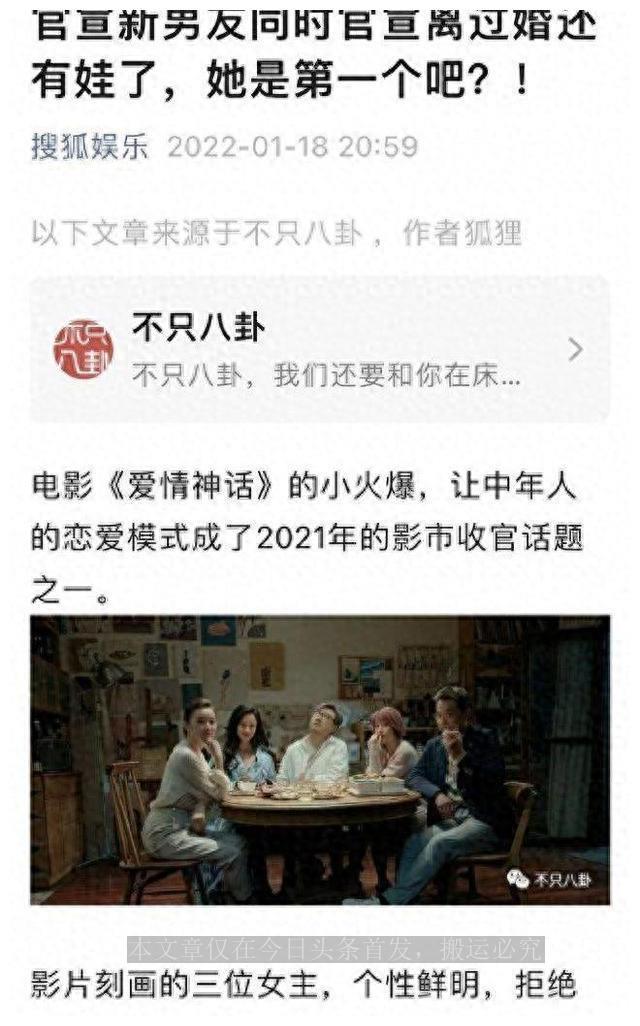The image size is (640, 1026).
Task: Visit the 搜狐娱乐 publisher page
Action: 89,147
